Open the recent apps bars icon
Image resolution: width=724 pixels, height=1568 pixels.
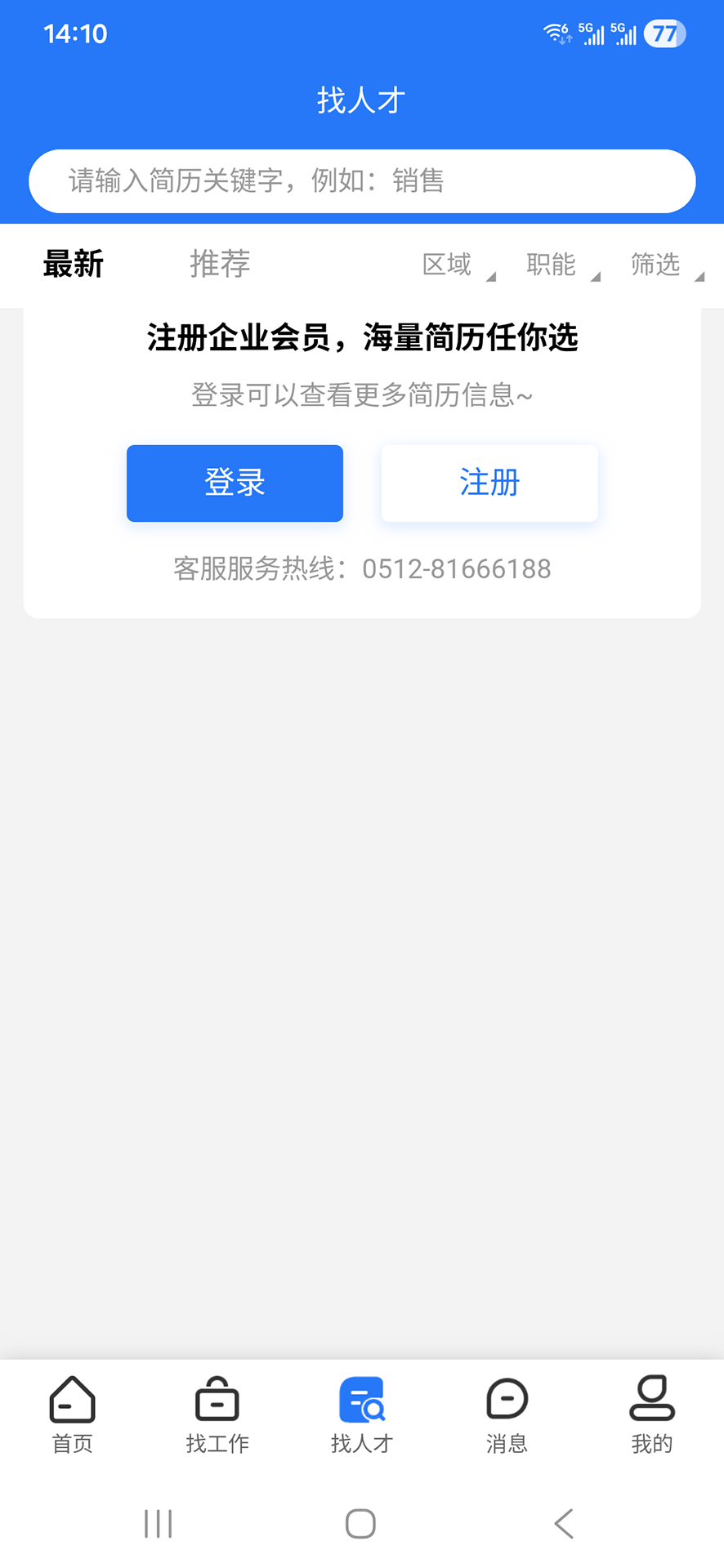click(158, 1522)
